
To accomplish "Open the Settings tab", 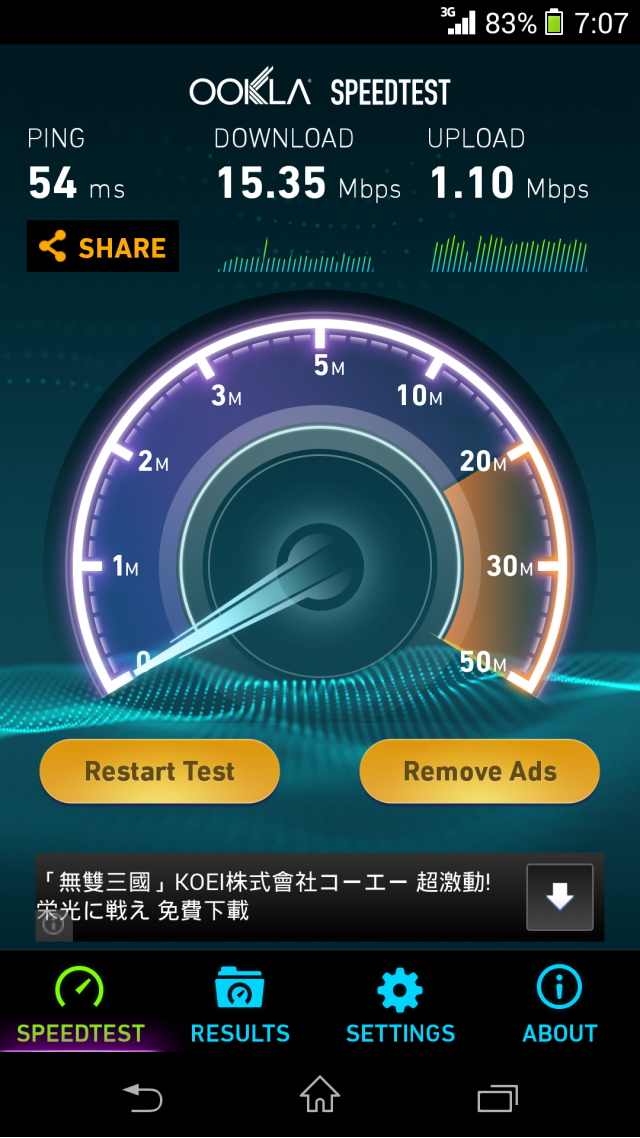I will point(400,1005).
